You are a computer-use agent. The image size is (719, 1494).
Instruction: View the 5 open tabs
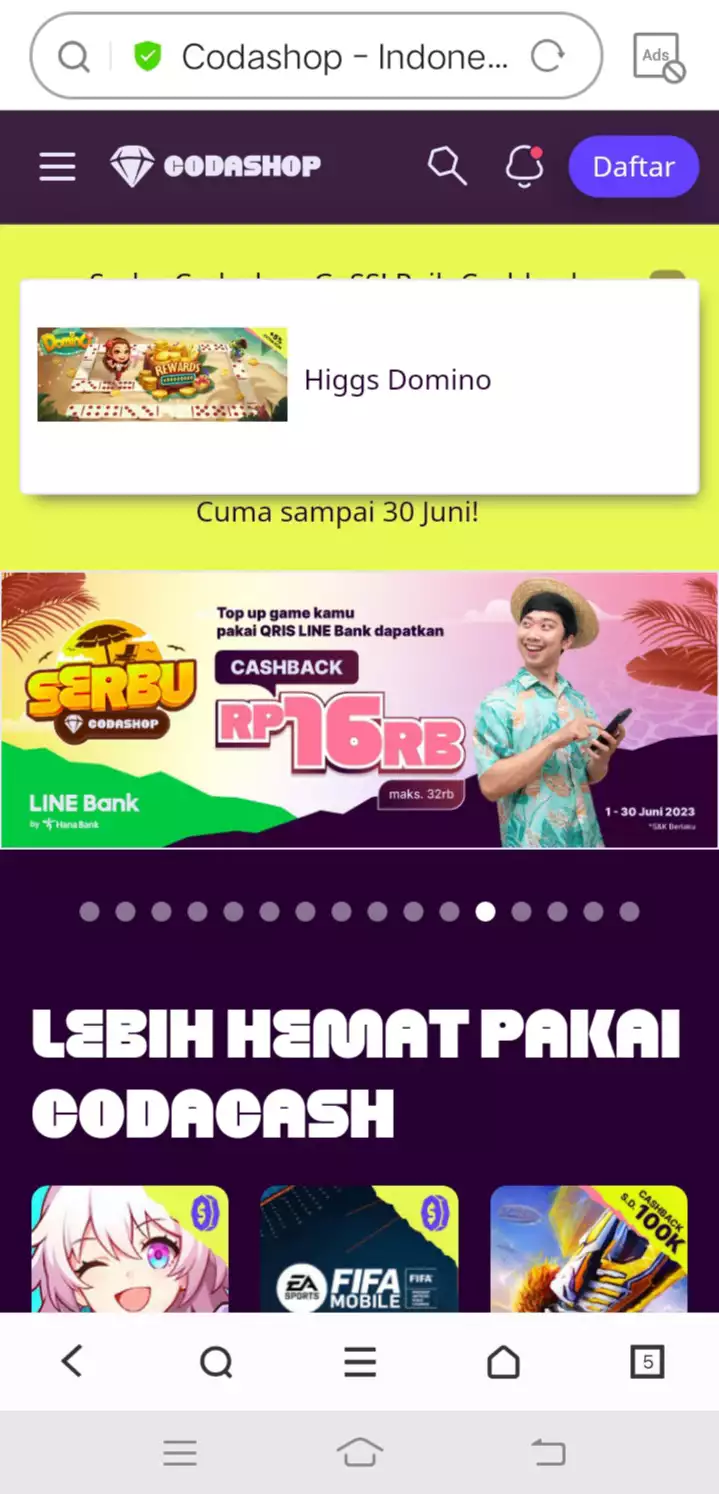click(647, 1361)
